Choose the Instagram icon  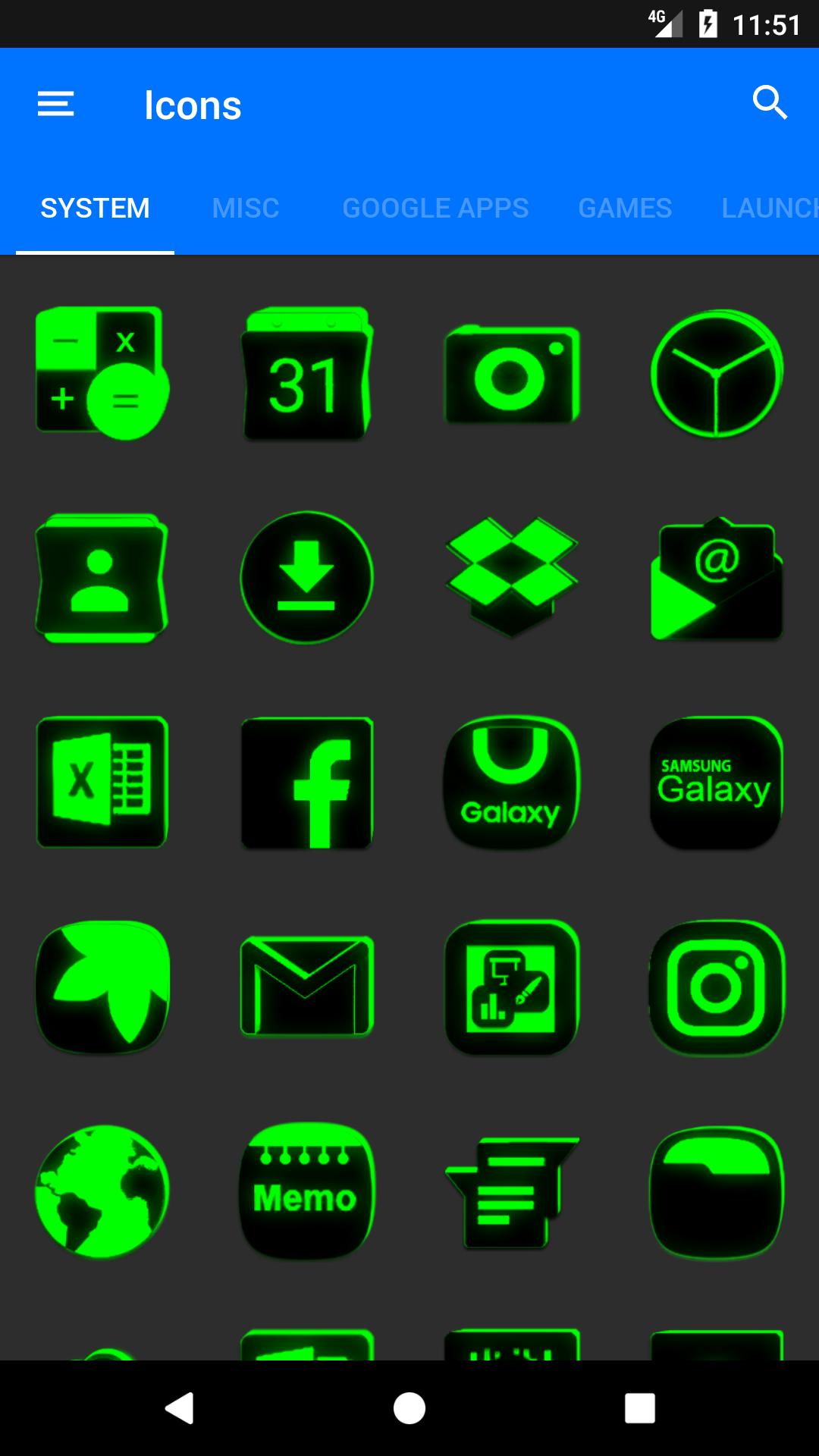click(x=717, y=987)
